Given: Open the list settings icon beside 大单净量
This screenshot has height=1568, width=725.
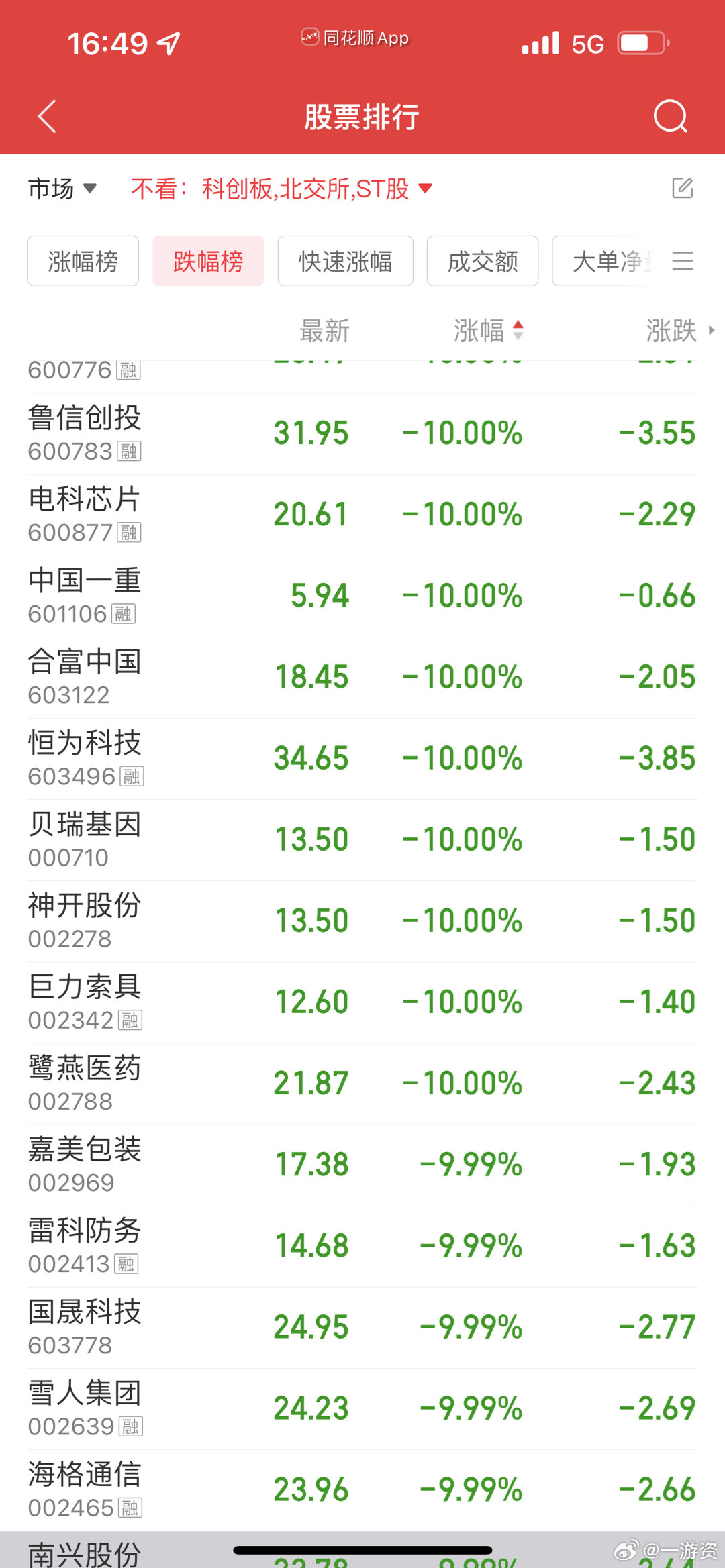Looking at the screenshot, I should [x=683, y=262].
